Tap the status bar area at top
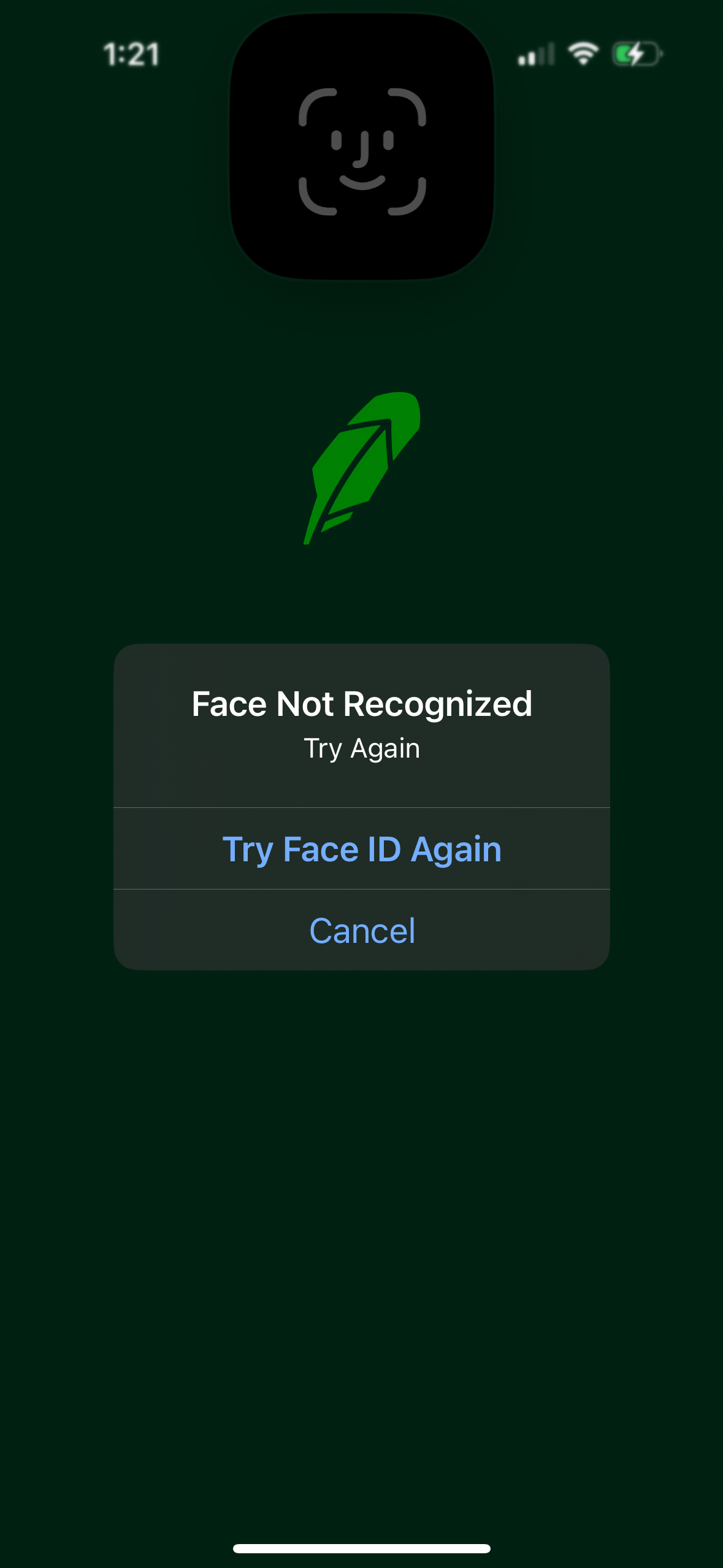The image size is (723, 1568). click(x=362, y=54)
